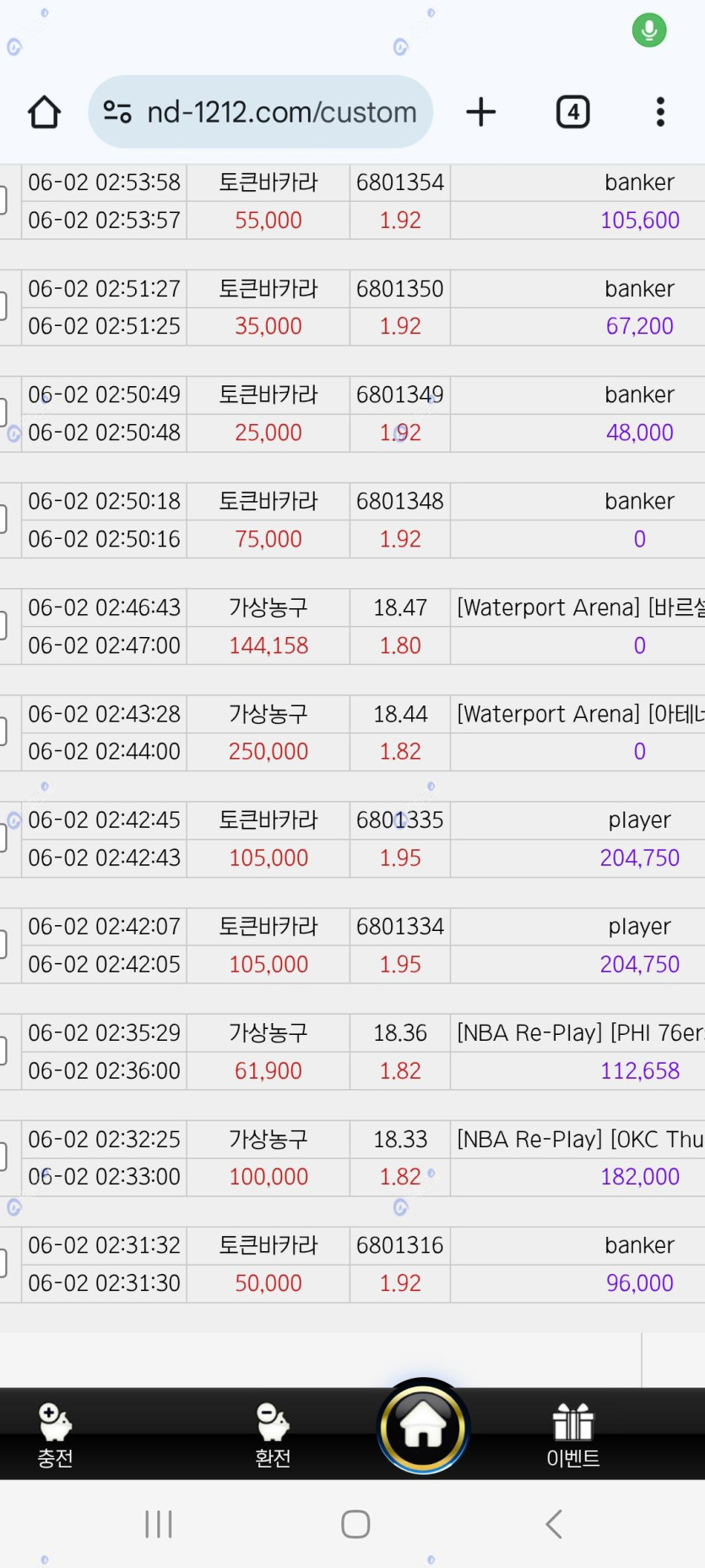Open 충전 in the bottom bar
Image resolution: width=705 pixels, height=1568 pixels.
55,1435
